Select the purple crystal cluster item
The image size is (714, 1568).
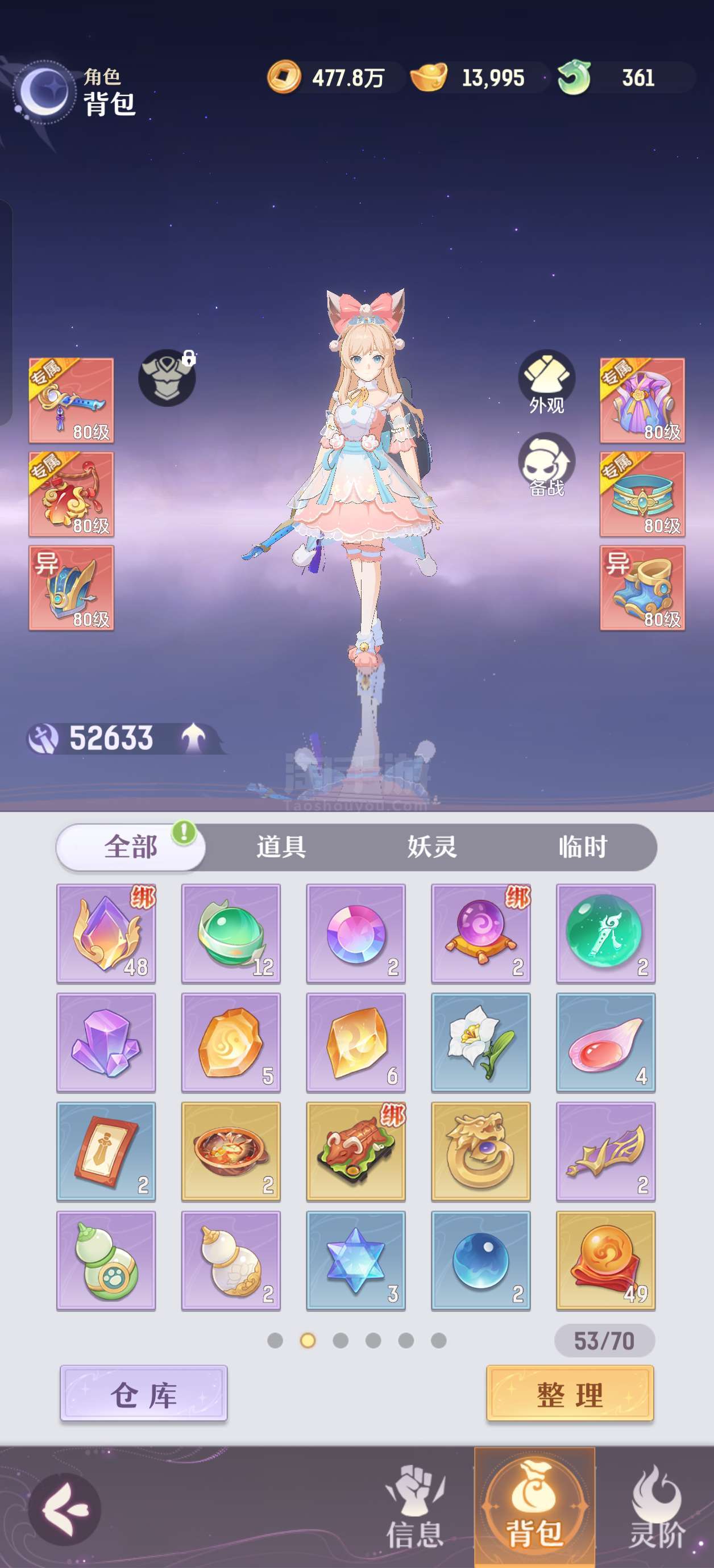point(106,1042)
